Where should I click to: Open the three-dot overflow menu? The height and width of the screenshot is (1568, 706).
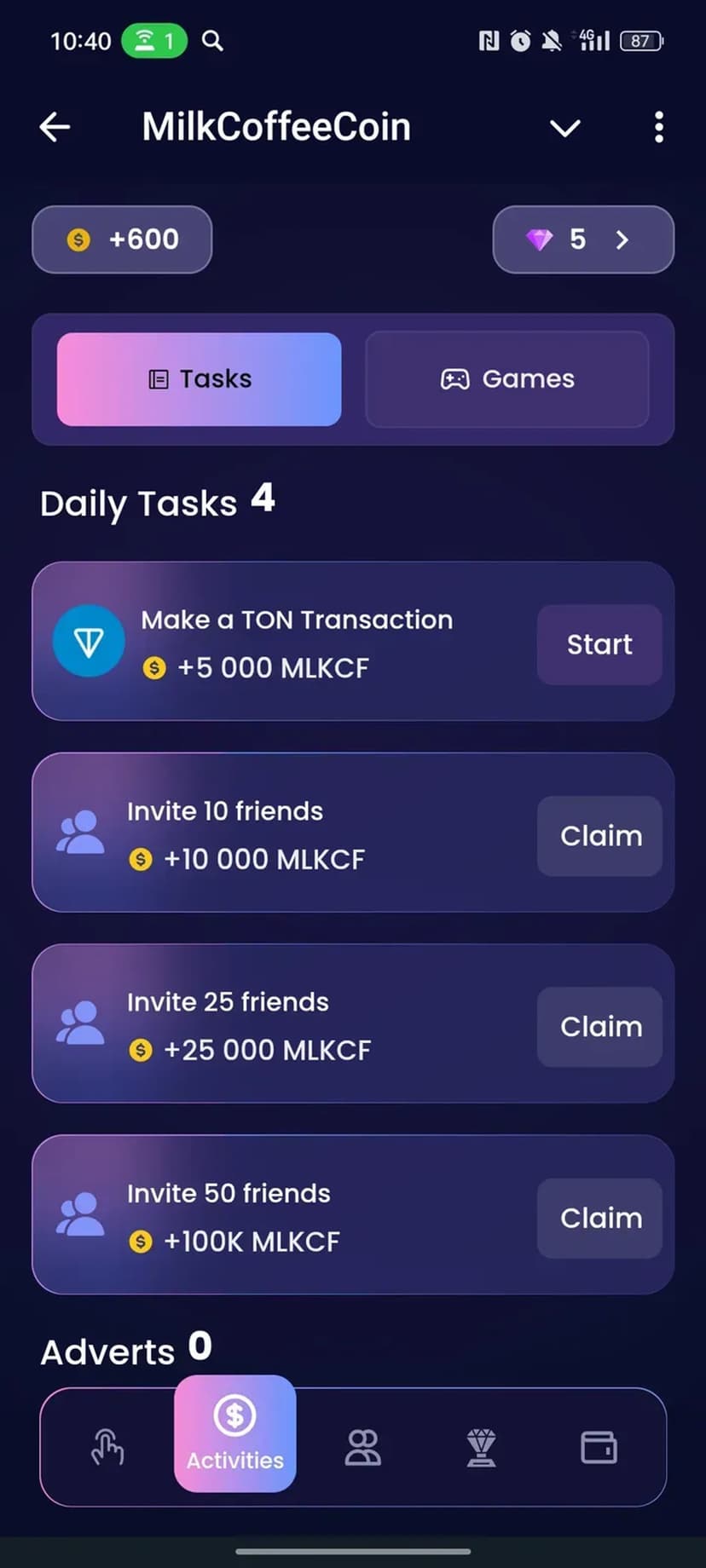click(658, 128)
